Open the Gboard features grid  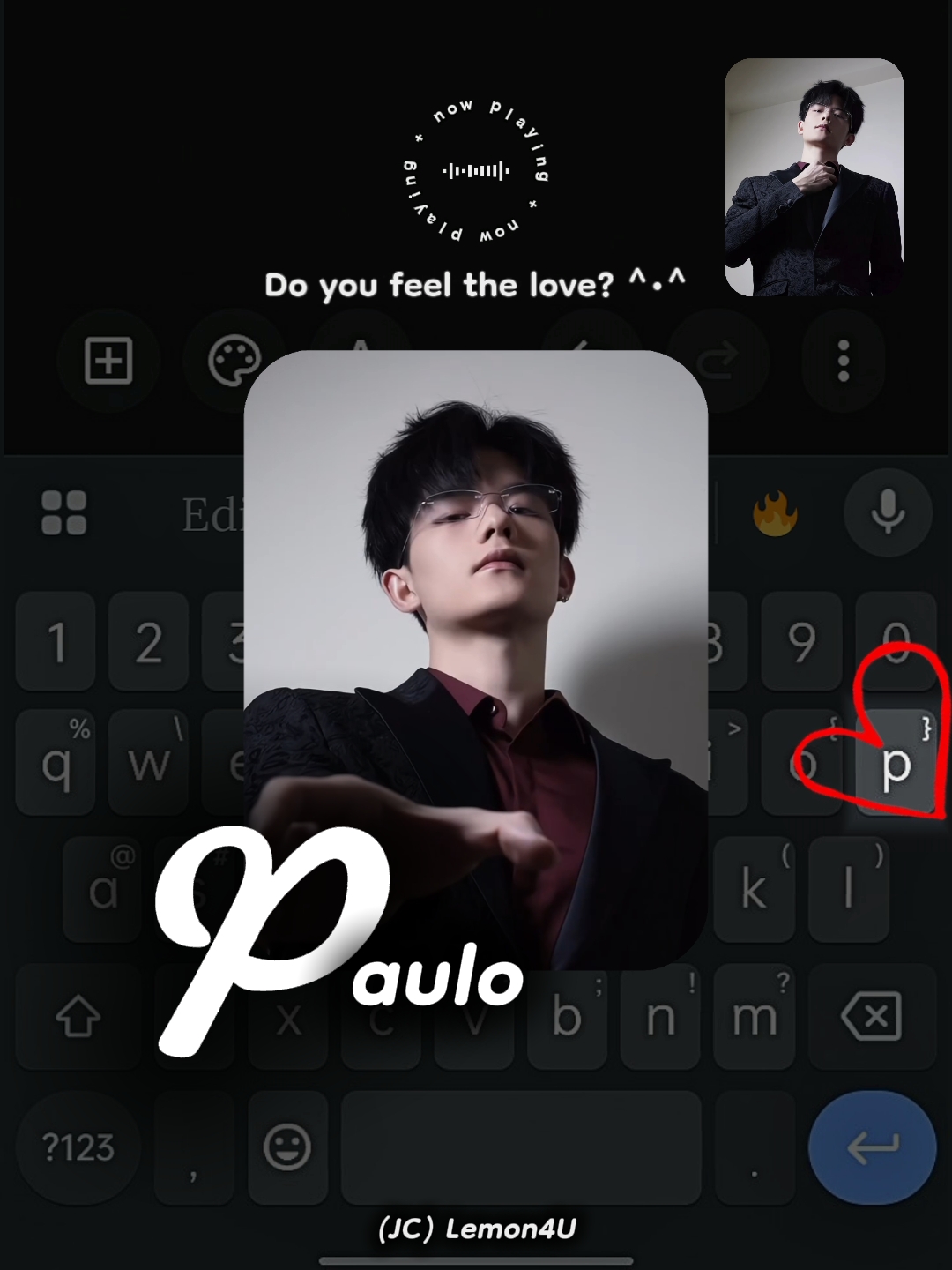point(63,513)
